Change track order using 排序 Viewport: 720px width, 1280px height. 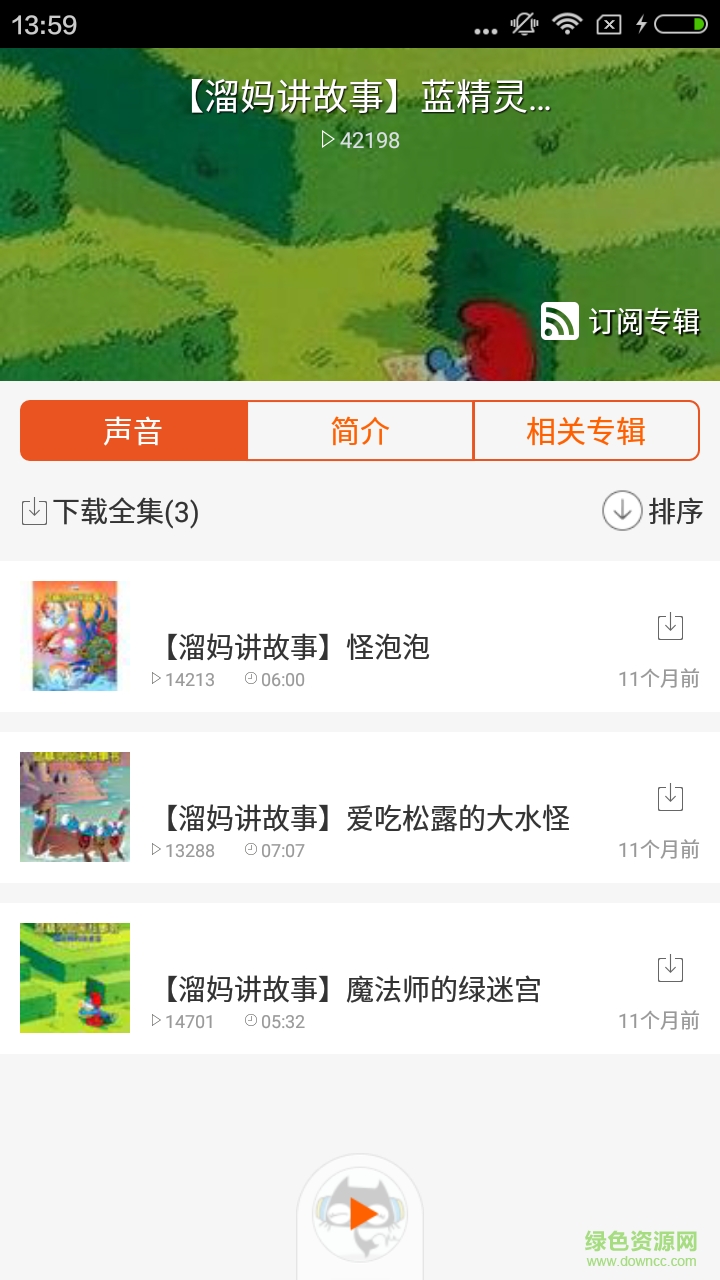[x=652, y=511]
